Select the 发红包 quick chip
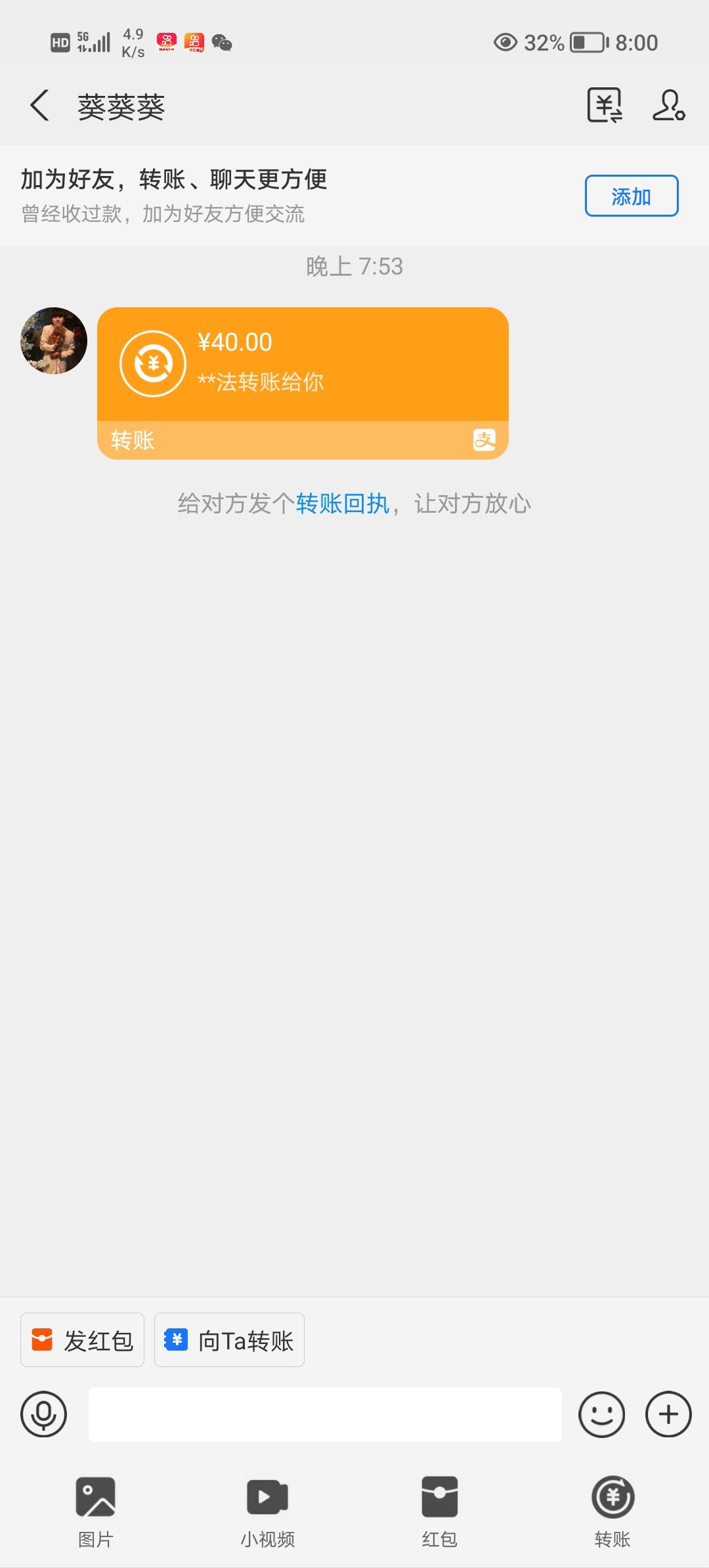This screenshot has width=709, height=1568. [82, 1340]
